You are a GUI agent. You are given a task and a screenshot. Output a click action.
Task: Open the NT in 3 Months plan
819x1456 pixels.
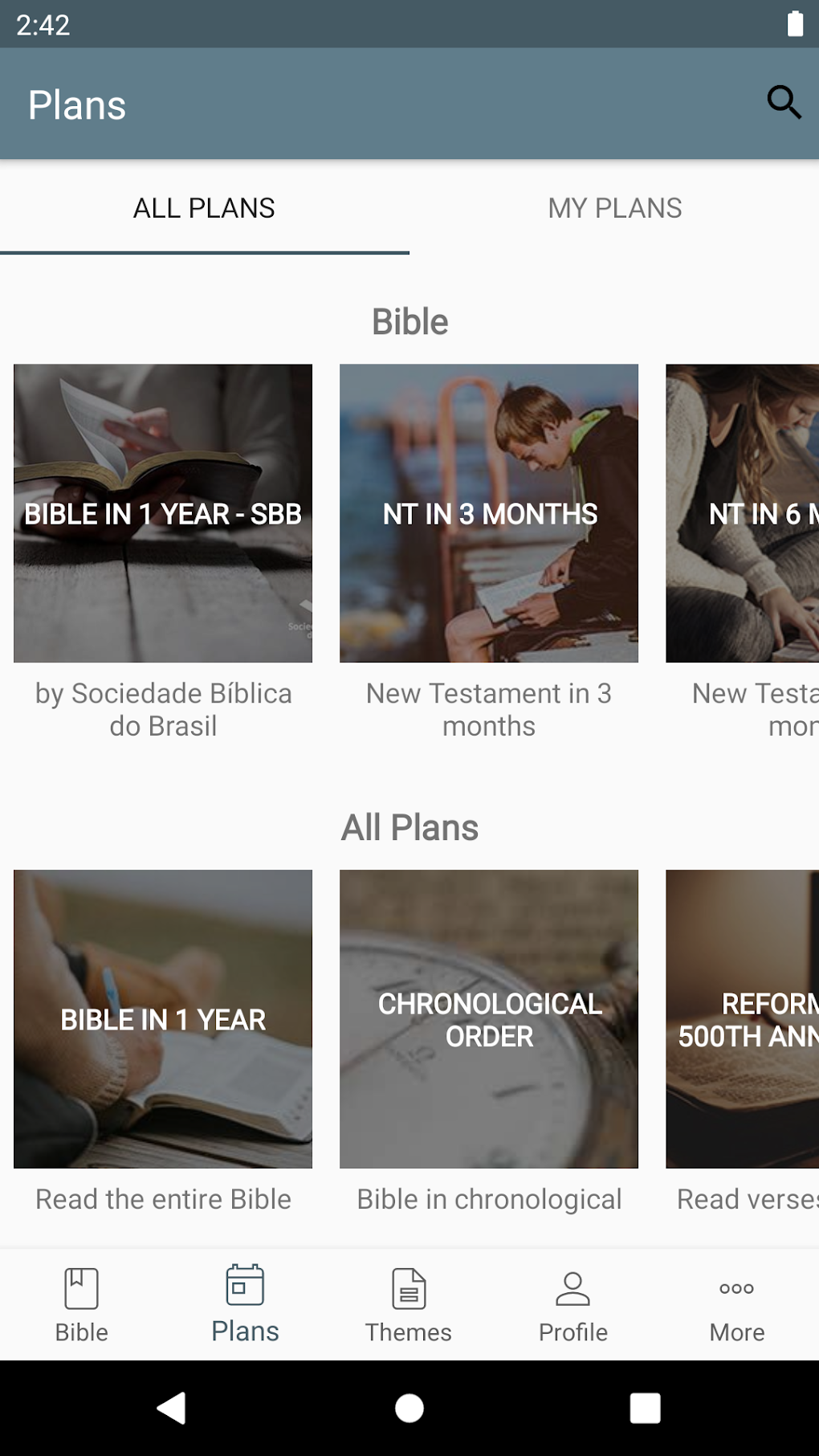[x=489, y=514]
